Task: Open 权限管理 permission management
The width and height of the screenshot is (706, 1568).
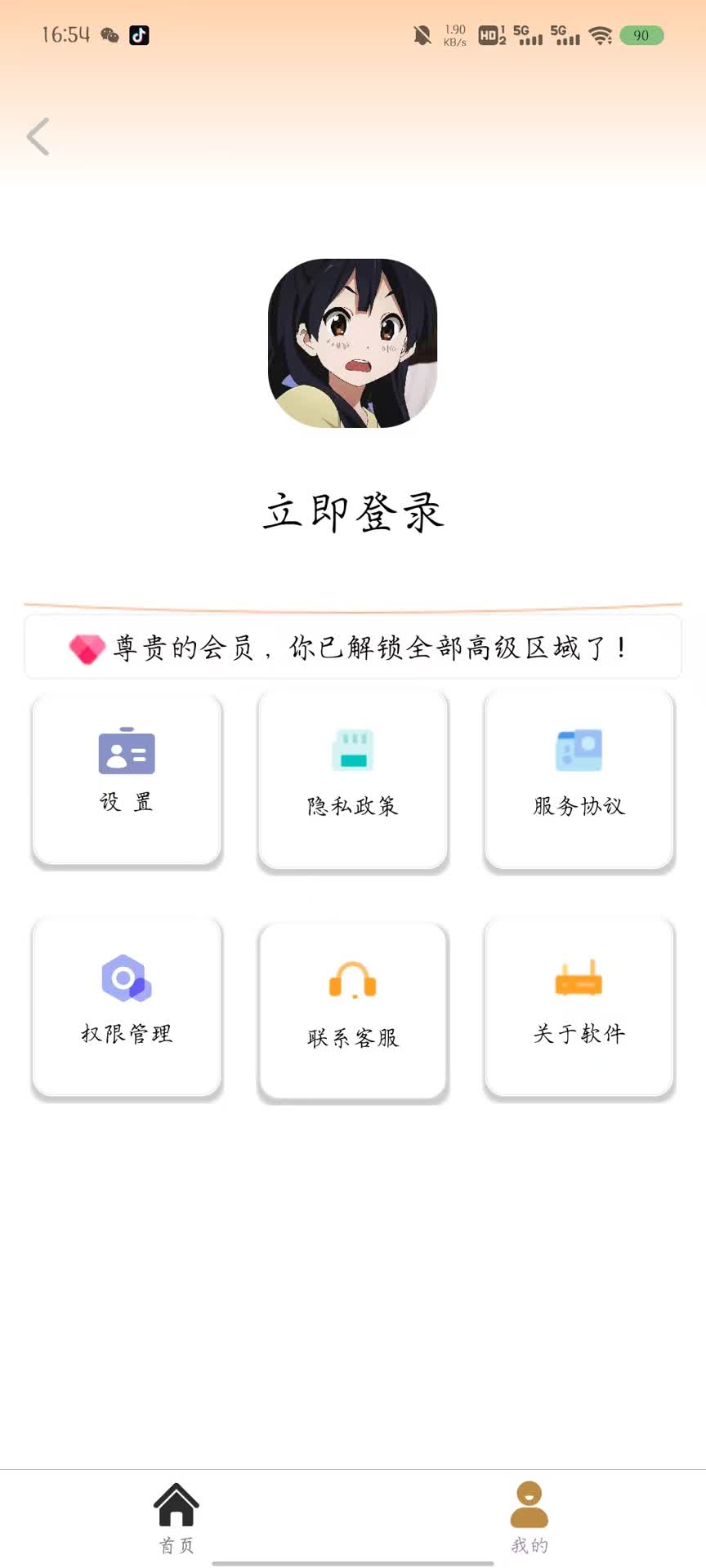Action: pyautogui.click(x=127, y=1006)
